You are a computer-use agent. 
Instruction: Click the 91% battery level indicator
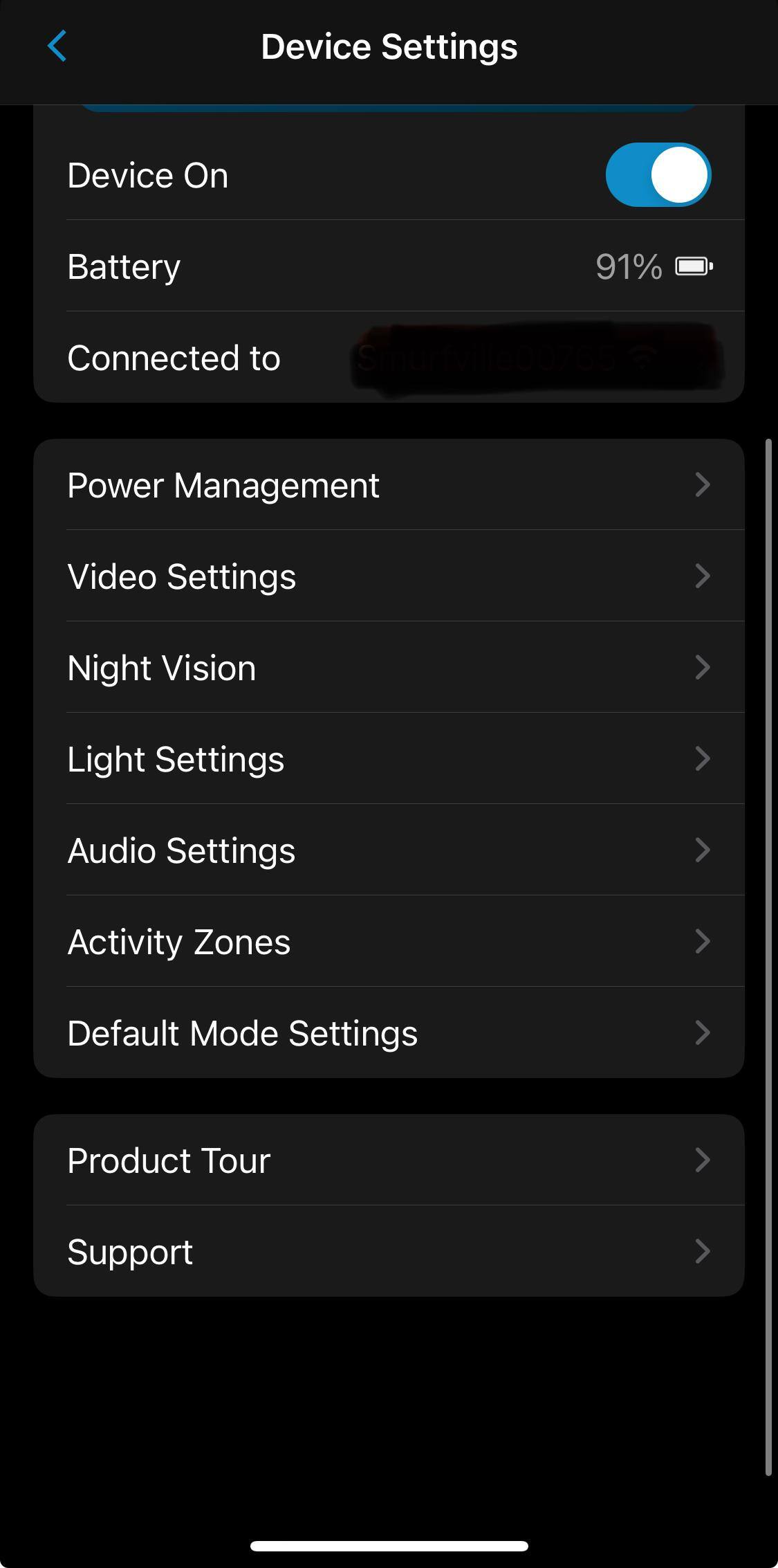(628, 266)
